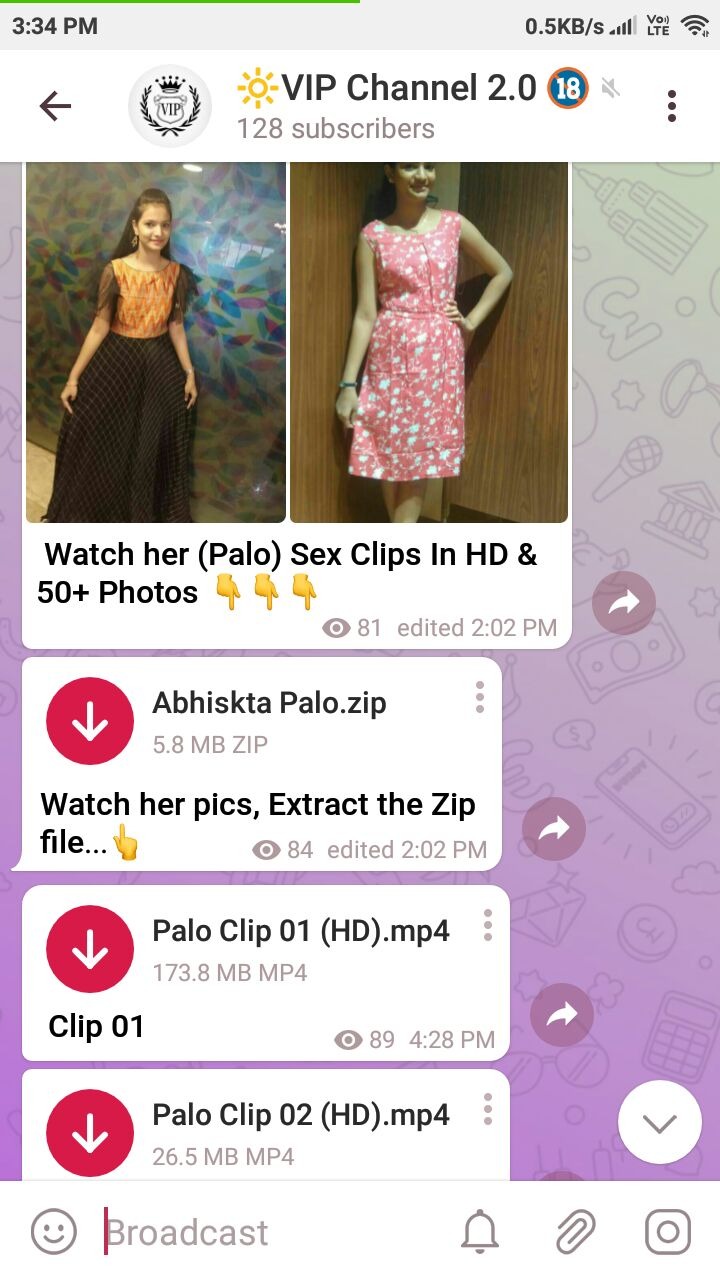This screenshot has height=1280, width=720.
Task: Toggle the silent broadcast bell
Action: [479, 1232]
